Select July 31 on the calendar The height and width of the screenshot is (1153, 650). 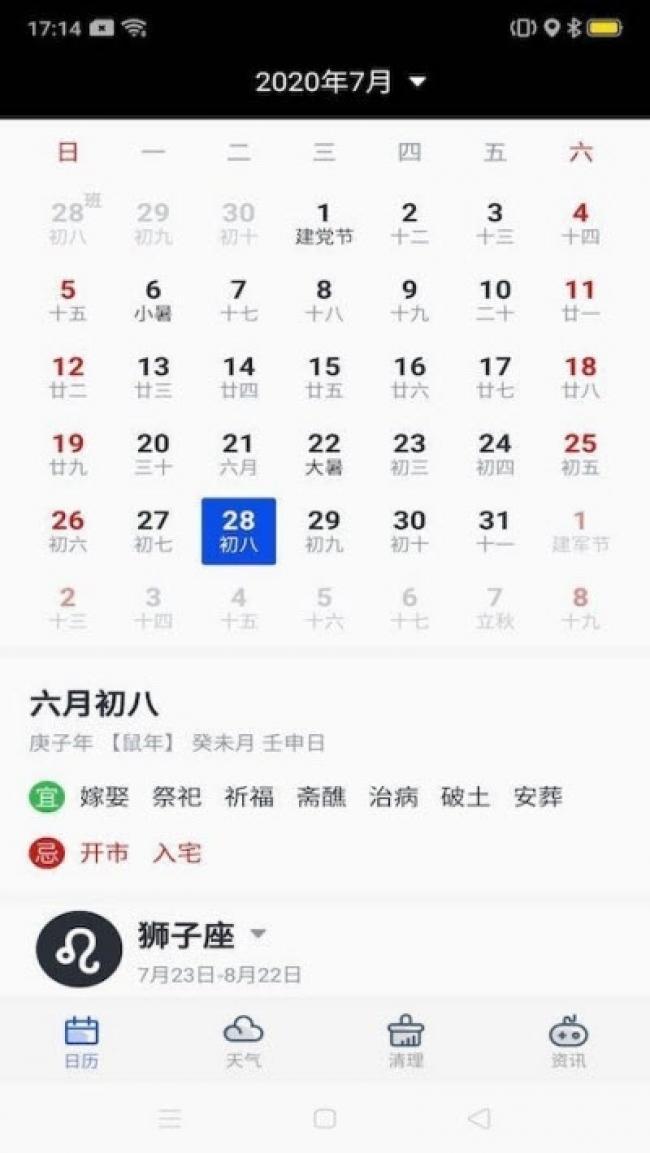coord(495,531)
